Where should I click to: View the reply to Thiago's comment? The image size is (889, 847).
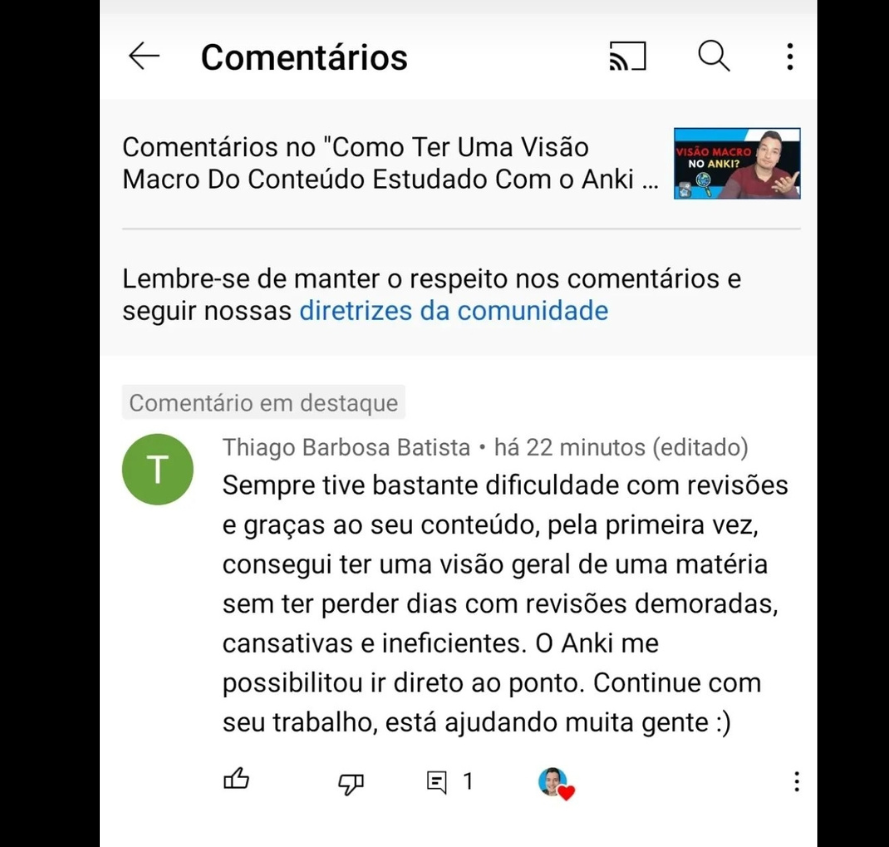(448, 782)
